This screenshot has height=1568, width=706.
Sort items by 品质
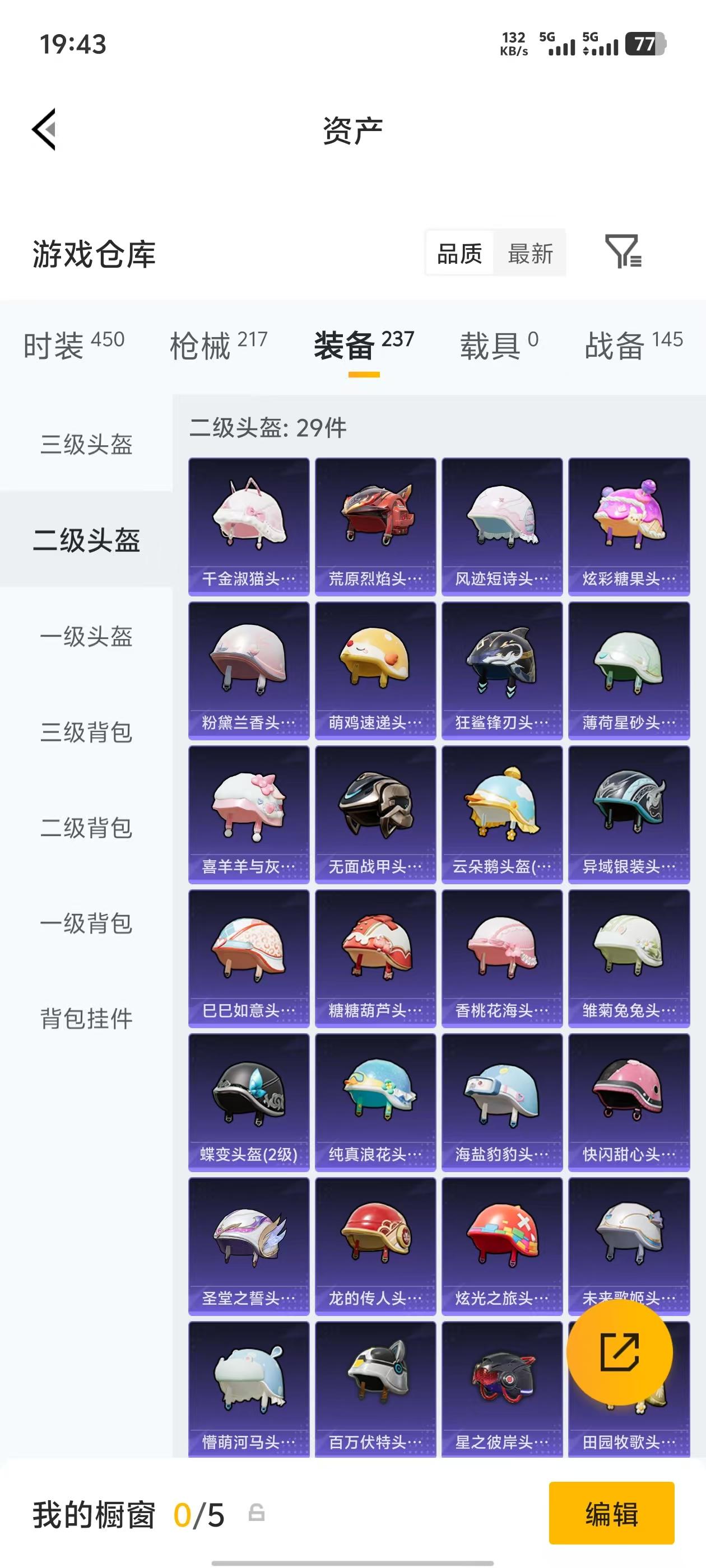(x=458, y=253)
